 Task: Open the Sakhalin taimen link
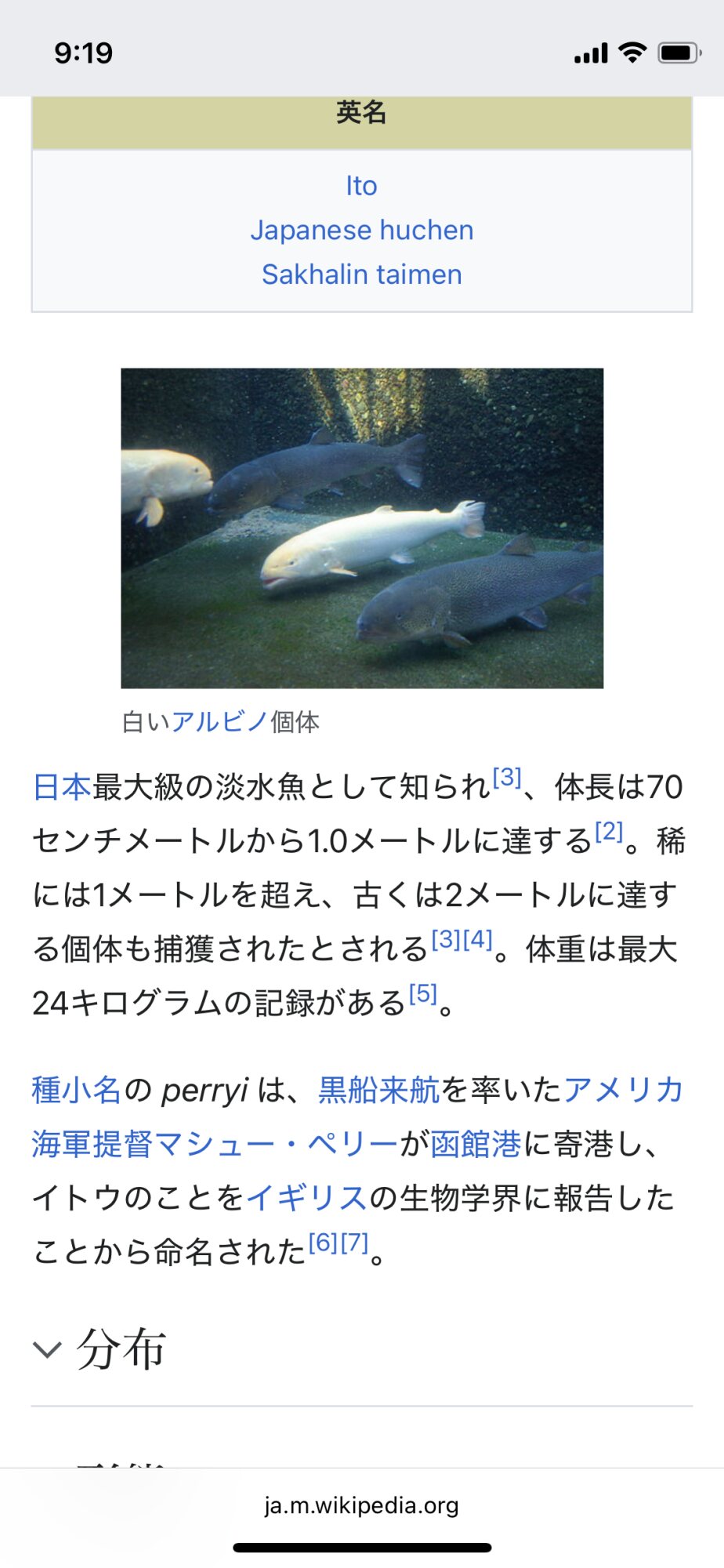361,274
